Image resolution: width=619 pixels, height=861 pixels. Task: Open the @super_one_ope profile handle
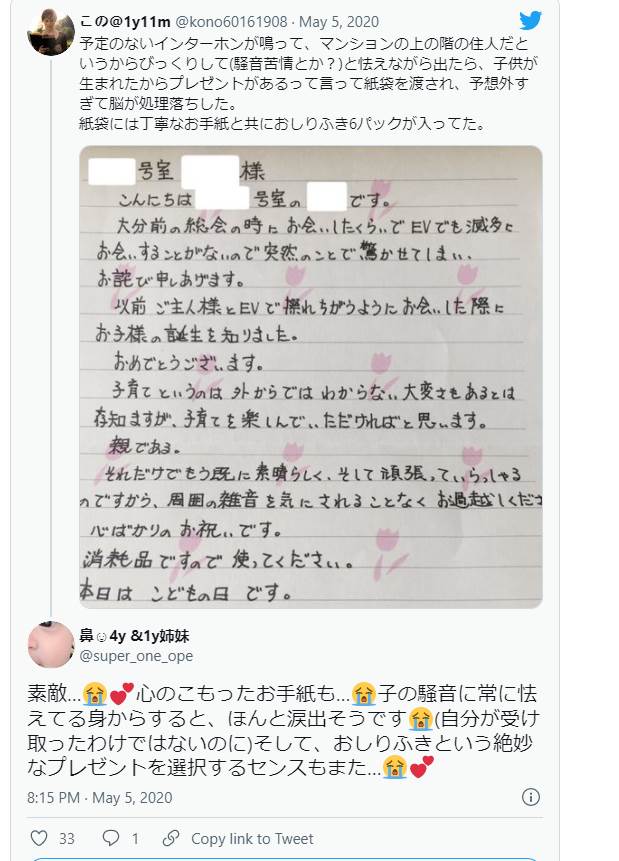click(135, 656)
